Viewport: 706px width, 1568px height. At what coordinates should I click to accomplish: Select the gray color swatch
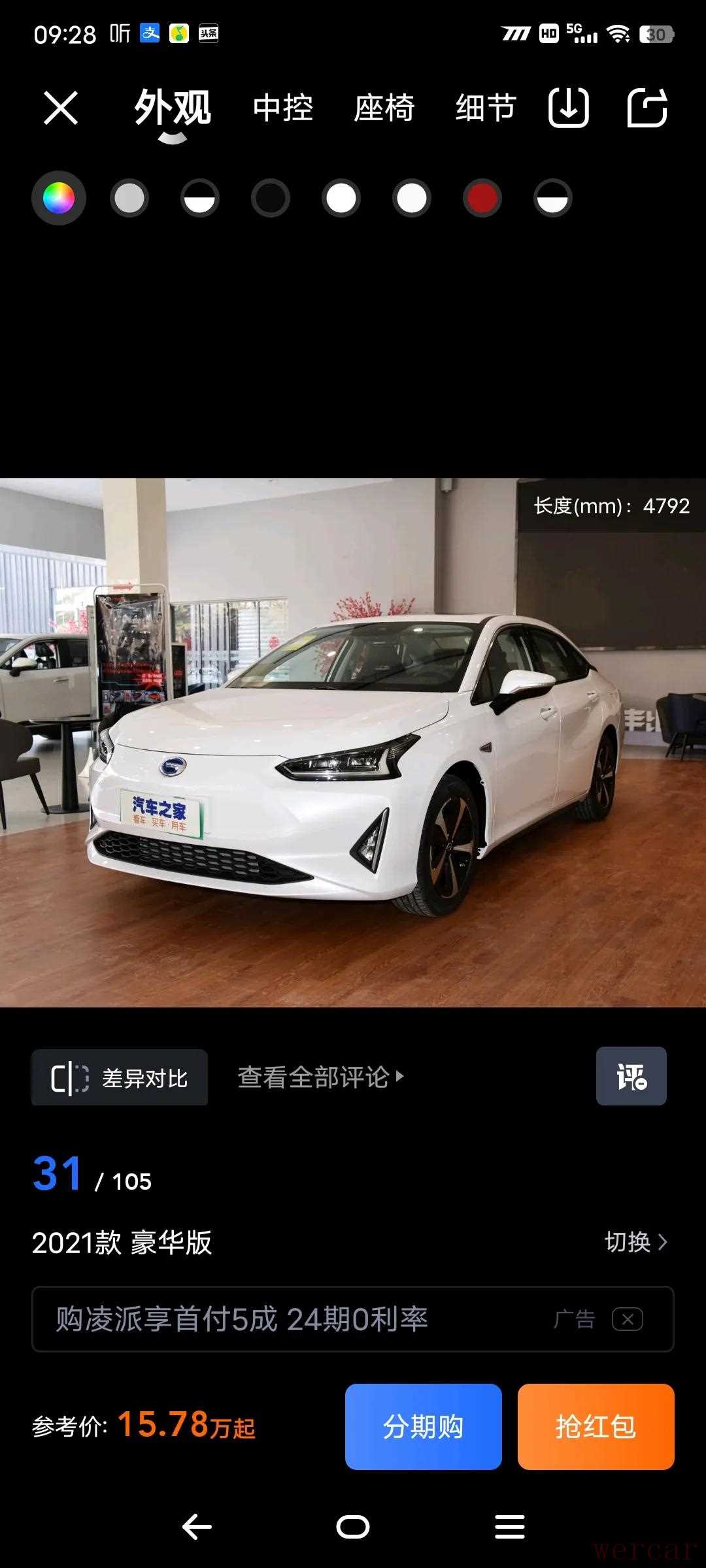click(x=129, y=198)
